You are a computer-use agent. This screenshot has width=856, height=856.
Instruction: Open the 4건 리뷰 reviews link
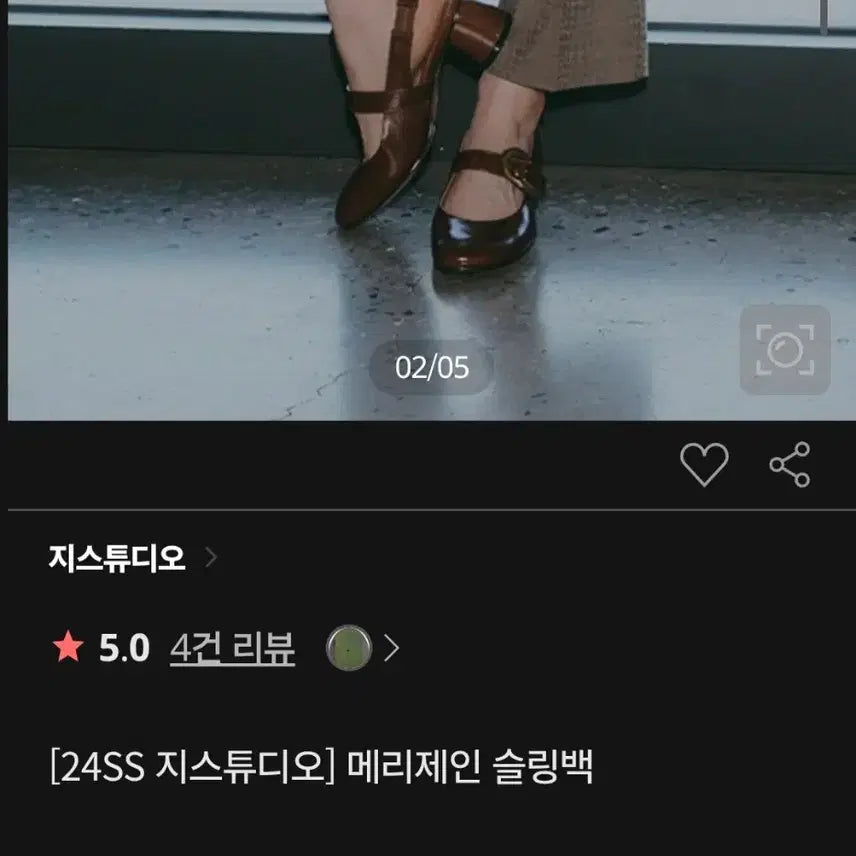[x=232, y=648]
